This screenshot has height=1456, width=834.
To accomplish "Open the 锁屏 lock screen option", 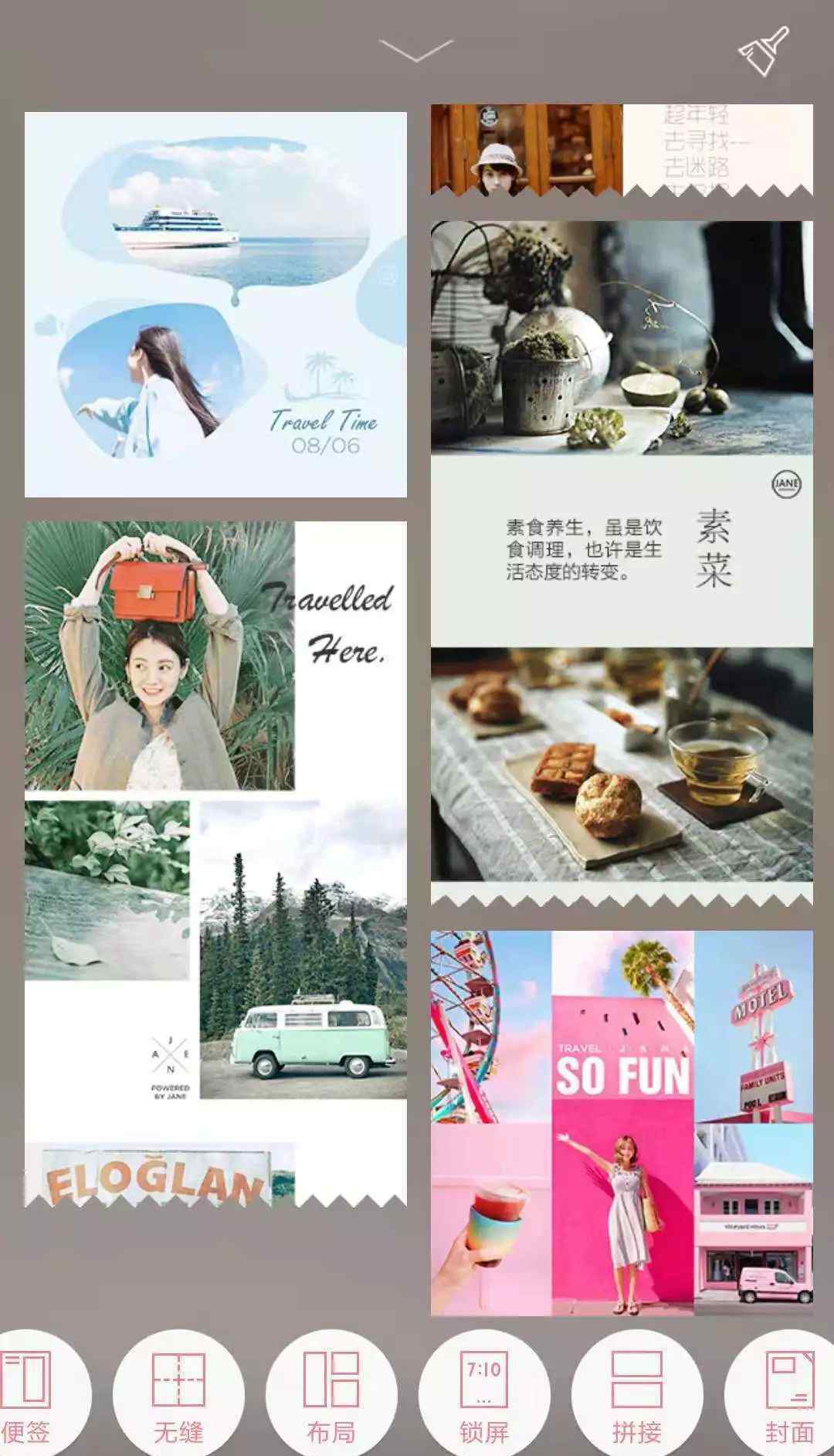I will click(484, 1395).
